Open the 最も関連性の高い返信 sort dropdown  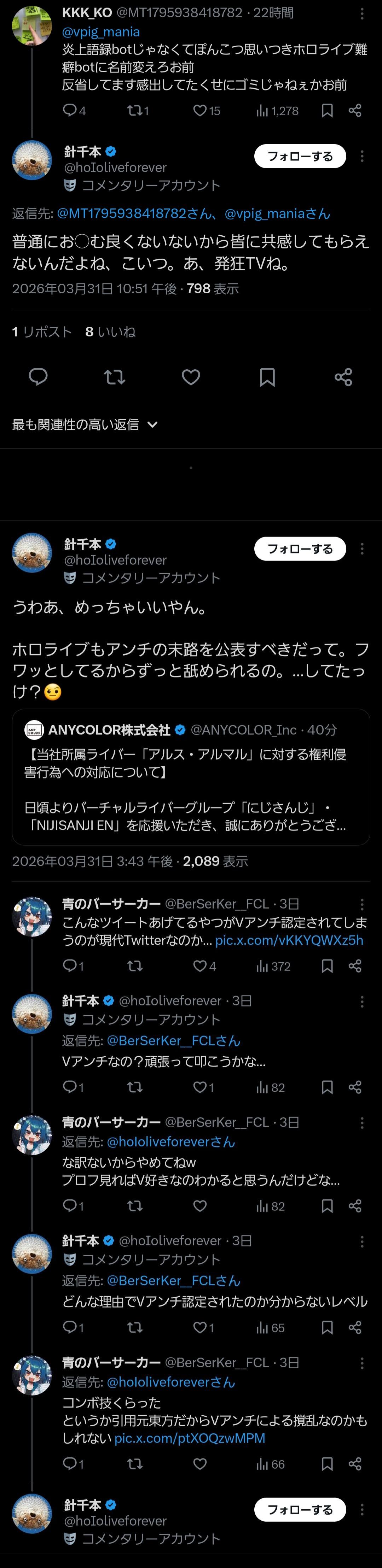pos(85,424)
